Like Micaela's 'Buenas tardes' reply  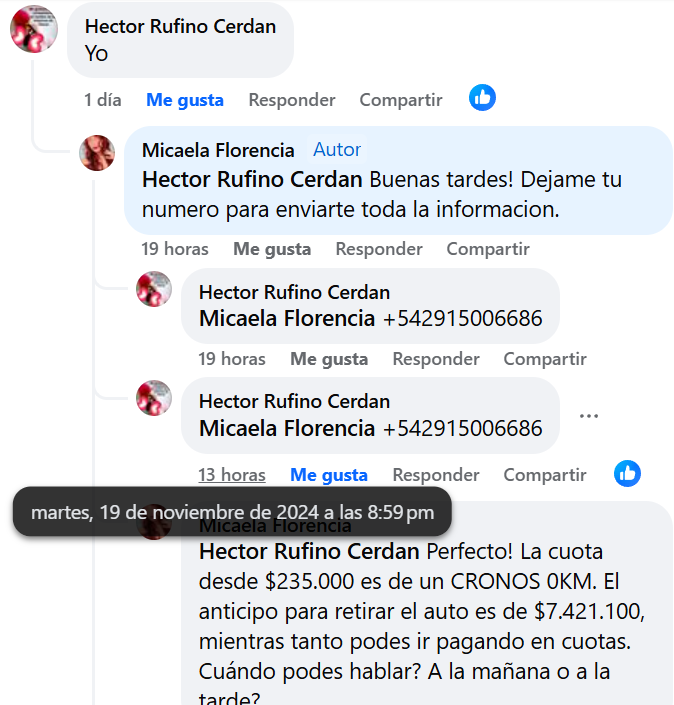click(272, 249)
